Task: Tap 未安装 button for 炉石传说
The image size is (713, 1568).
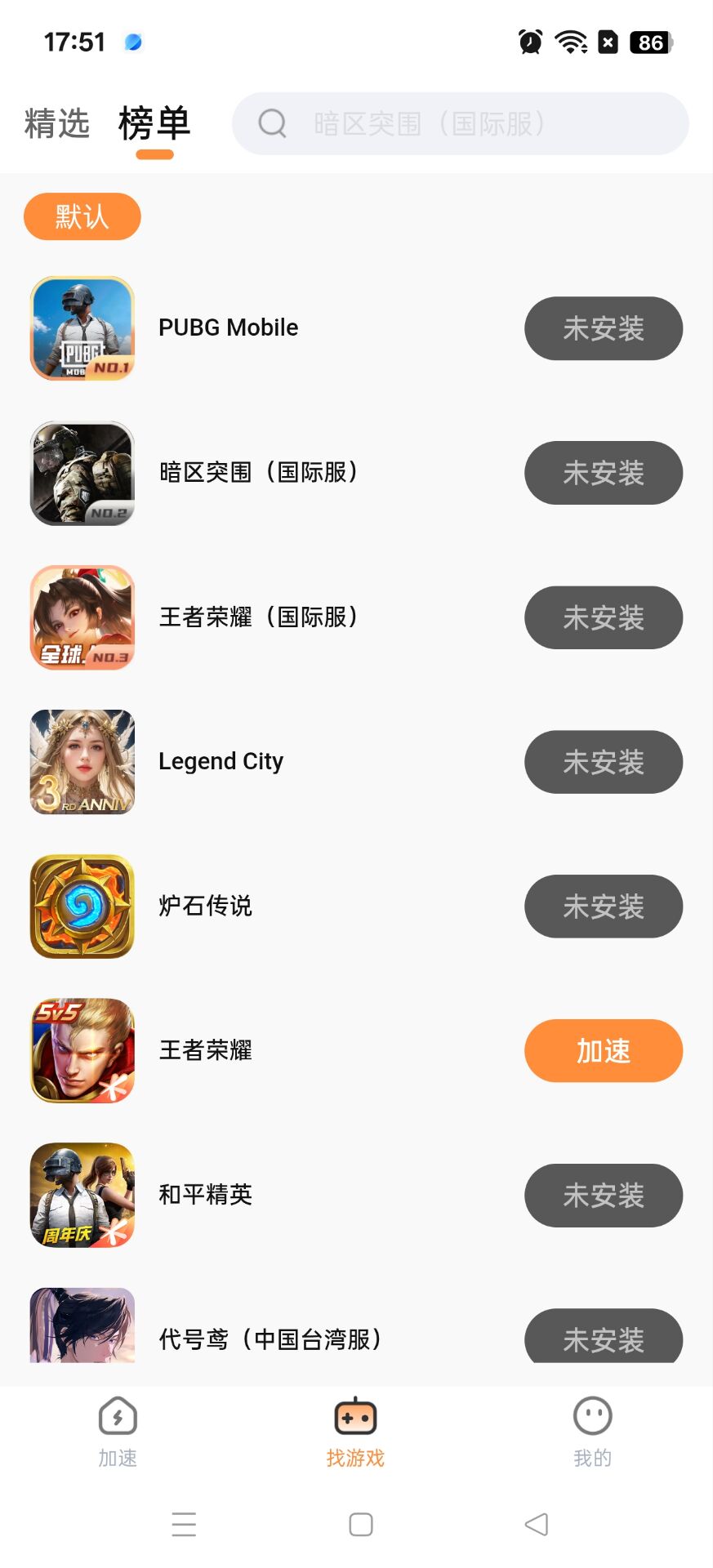Action: [x=603, y=906]
